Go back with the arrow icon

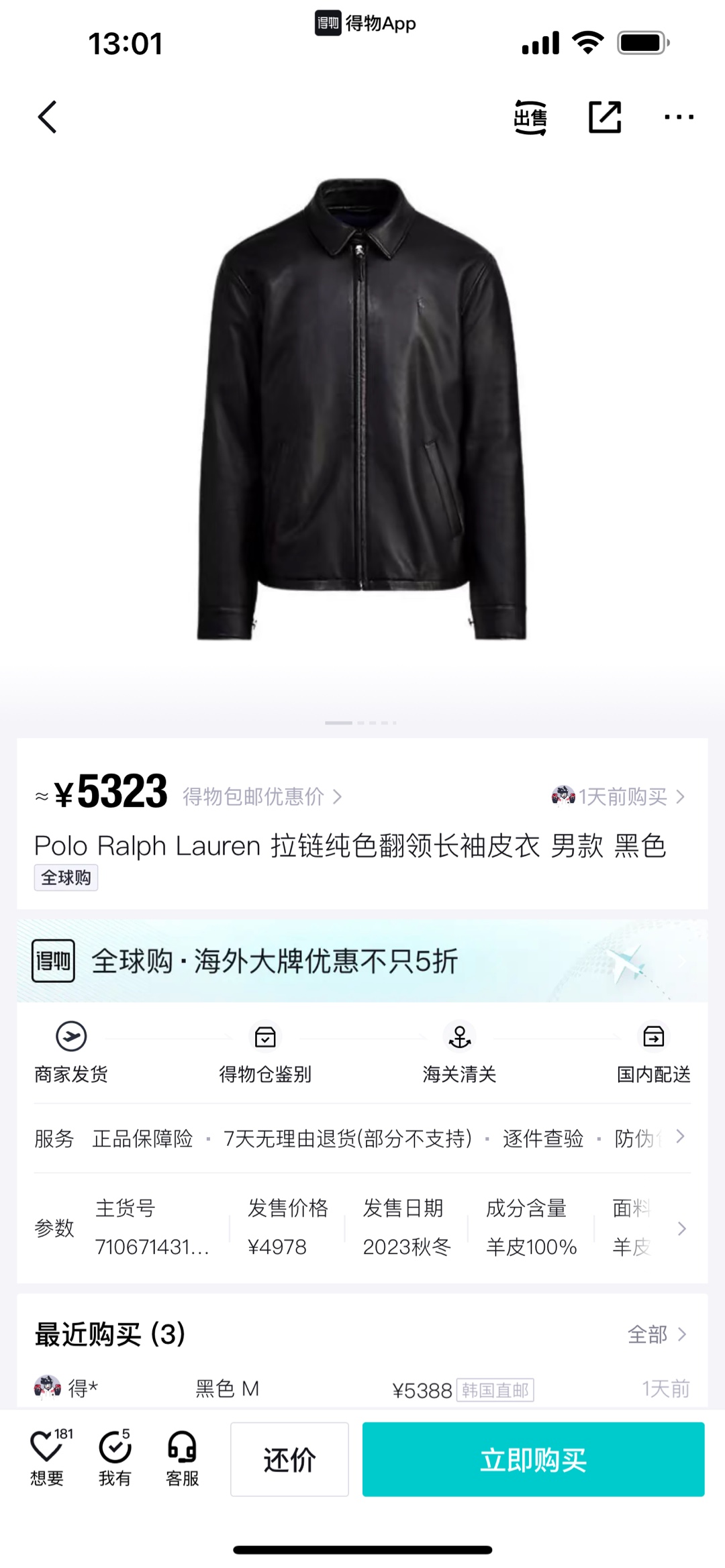[x=47, y=117]
